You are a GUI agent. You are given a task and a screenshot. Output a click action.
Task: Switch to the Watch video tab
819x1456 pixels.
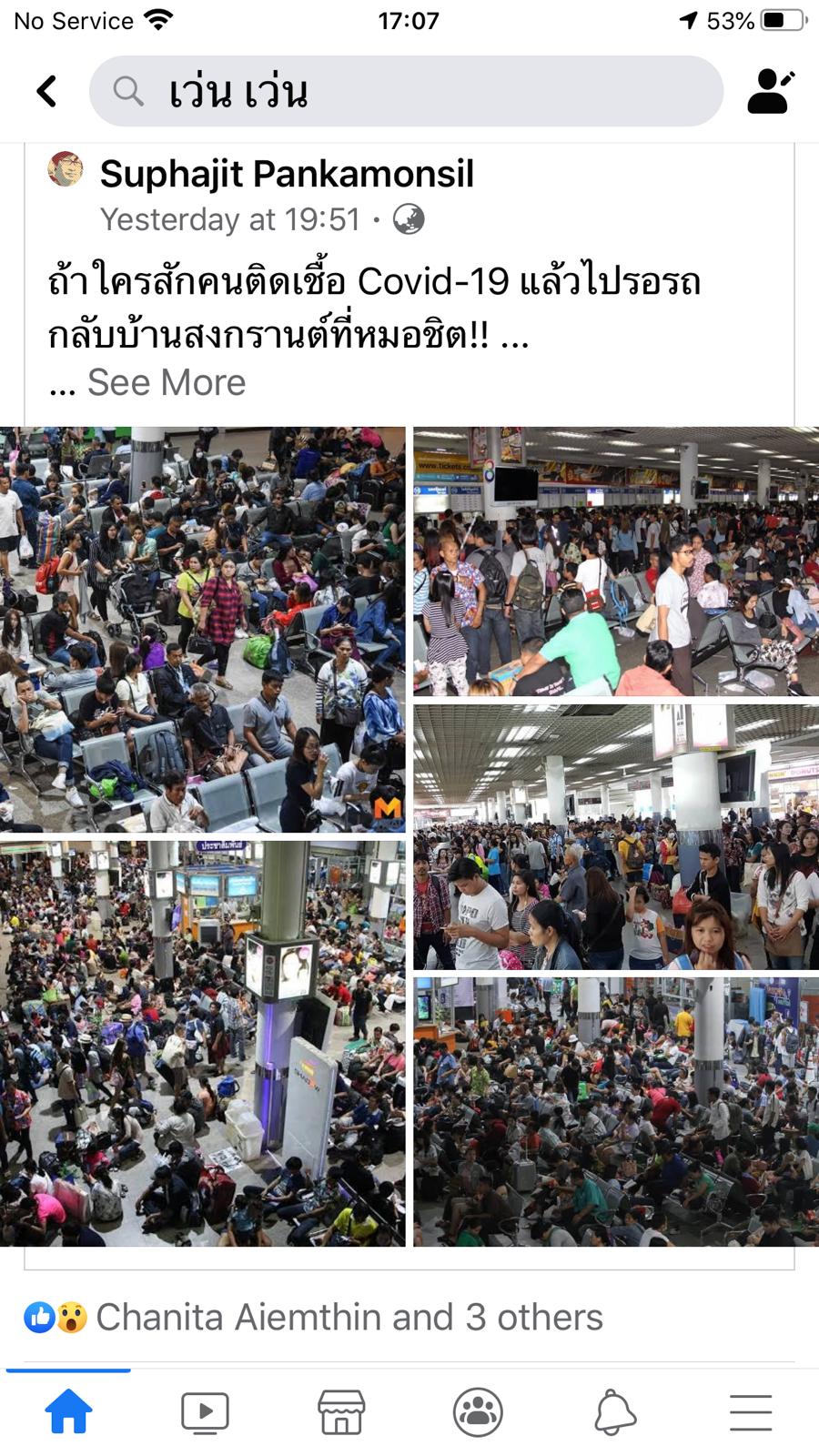pos(205,1412)
